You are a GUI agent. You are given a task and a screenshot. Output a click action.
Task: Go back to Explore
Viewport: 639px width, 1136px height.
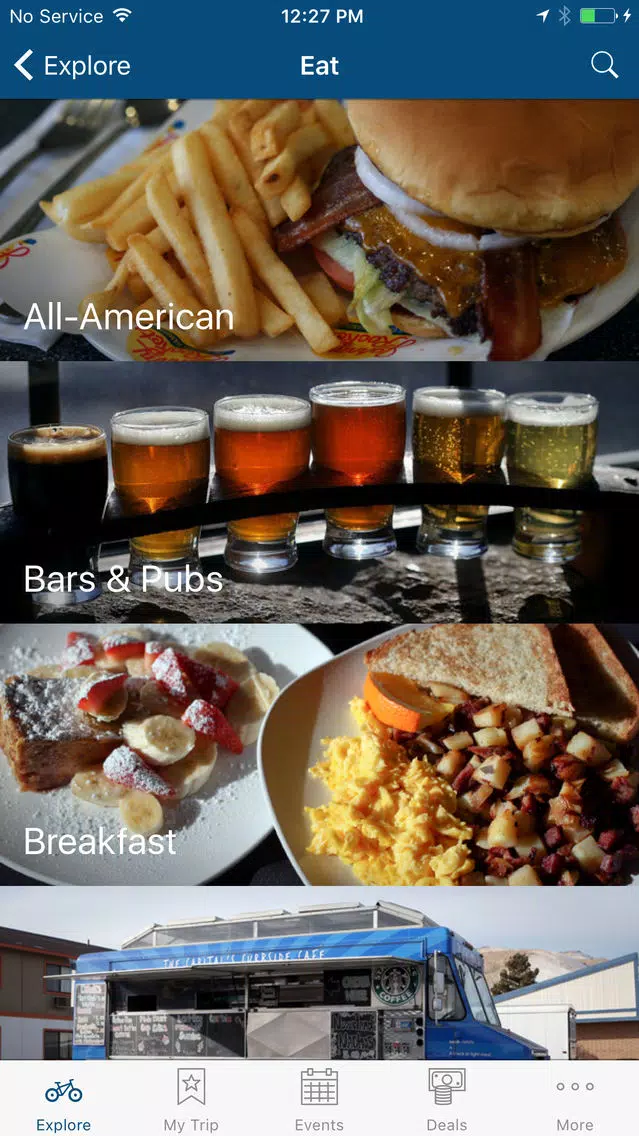click(x=72, y=66)
